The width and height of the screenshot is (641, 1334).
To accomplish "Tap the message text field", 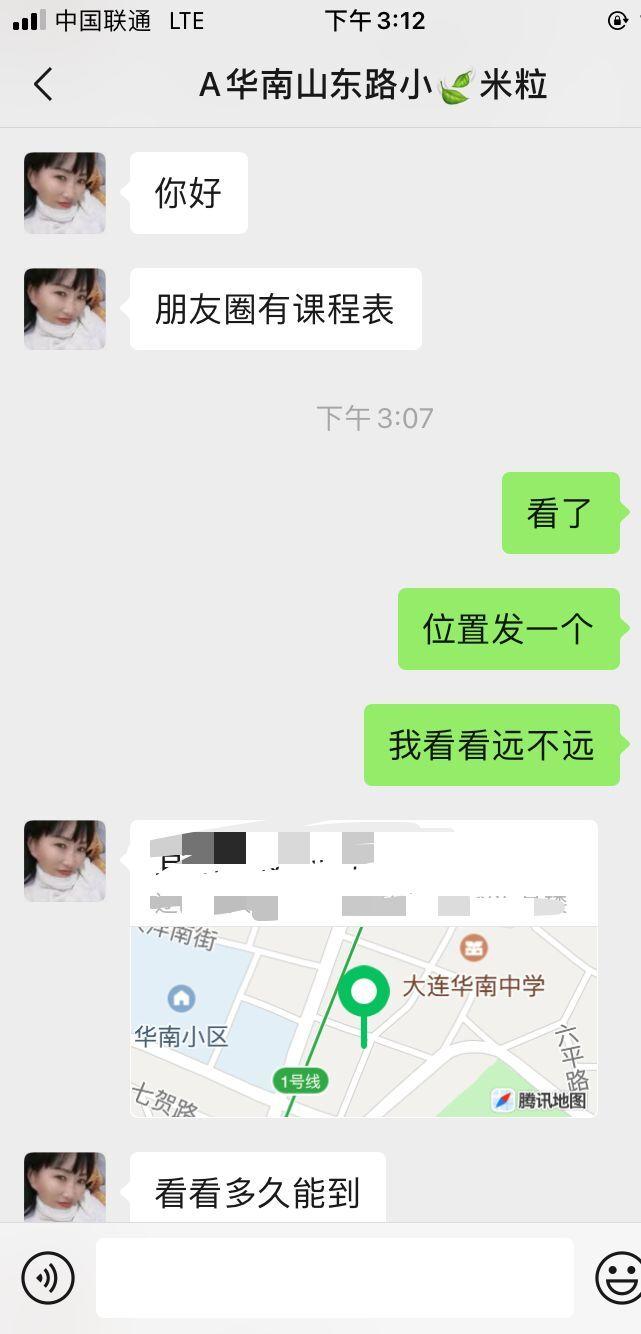I will point(335,1277).
